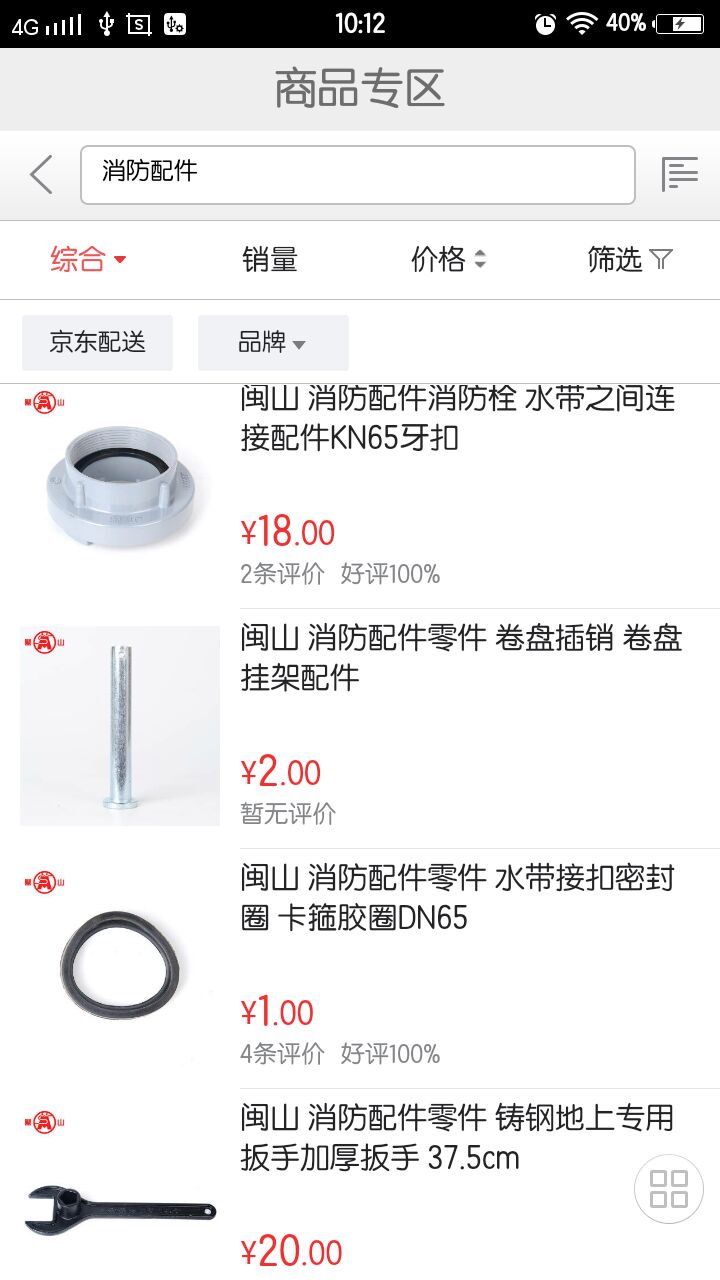Image resolution: width=720 pixels, height=1280 pixels.
Task: Select the 京东配送 filter chip
Action: (x=98, y=342)
